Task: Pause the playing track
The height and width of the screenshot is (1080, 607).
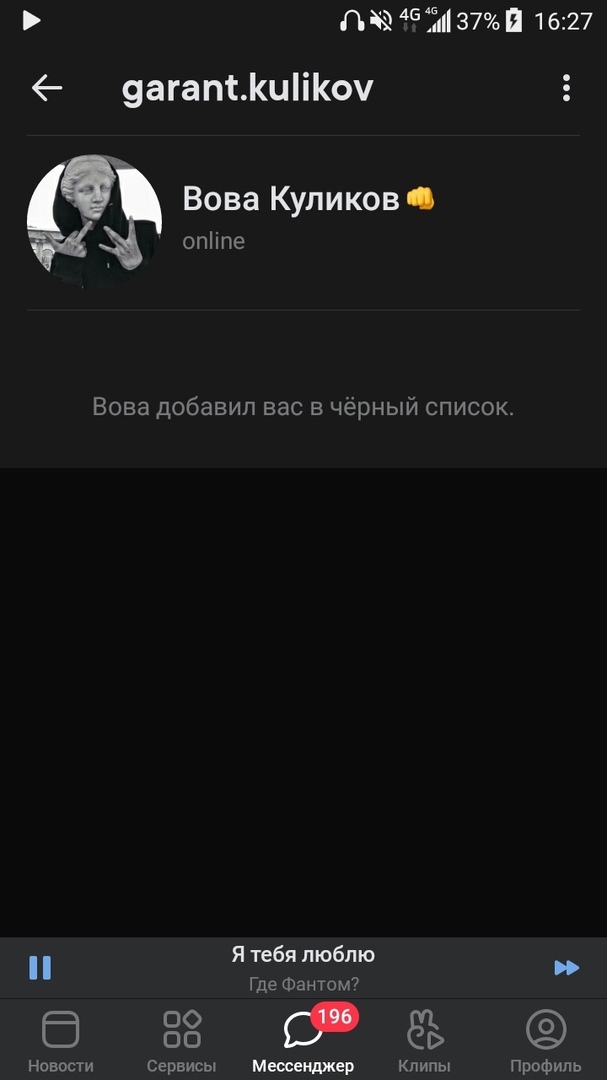Action: tap(40, 967)
